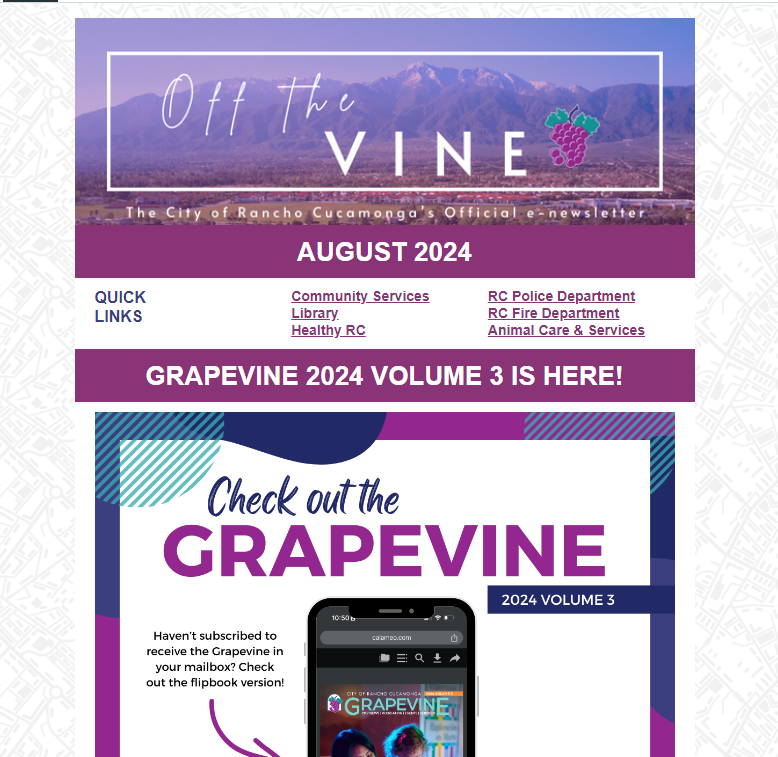Open the Grapevine 2024 Volume 3 banner
Viewport: 778px width, 757px height.
pos(384,580)
